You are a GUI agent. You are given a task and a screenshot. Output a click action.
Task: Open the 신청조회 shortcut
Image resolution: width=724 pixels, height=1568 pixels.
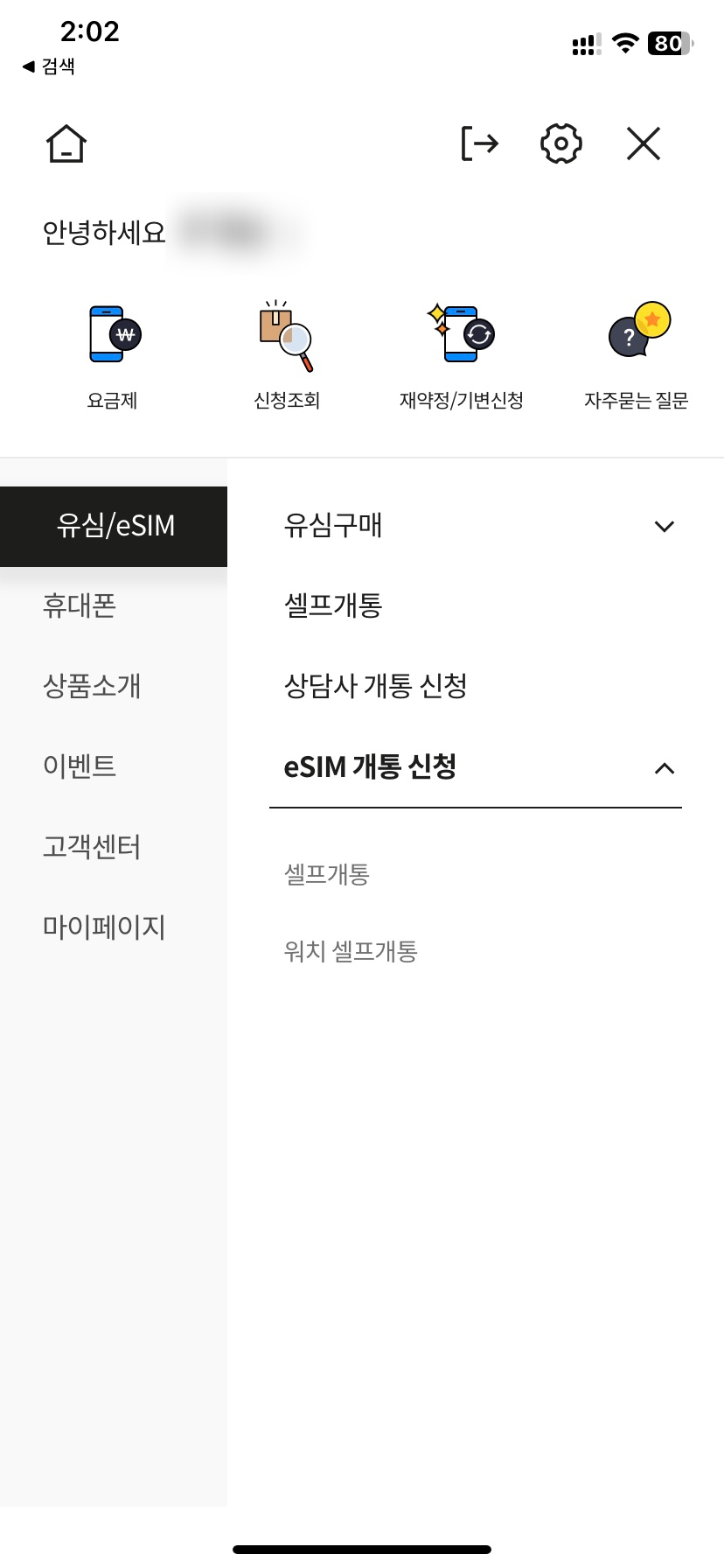tap(287, 357)
